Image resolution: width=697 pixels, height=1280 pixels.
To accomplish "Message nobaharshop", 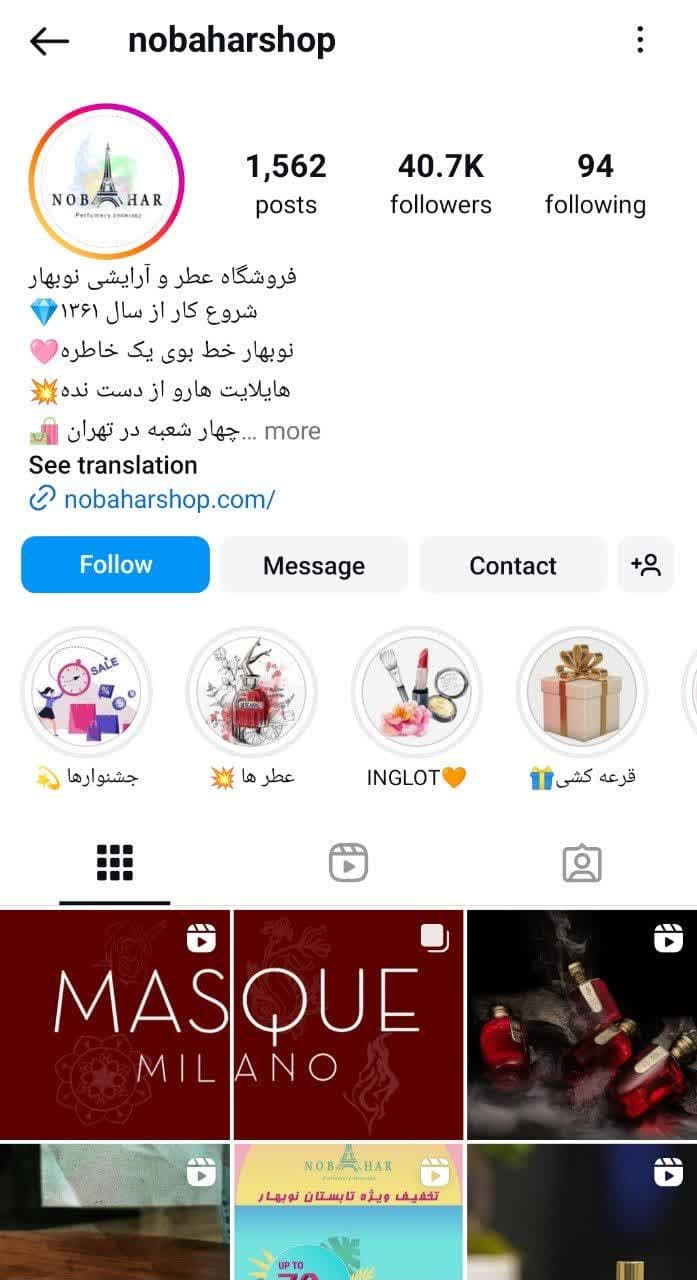I will pyautogui.click(x=313, y=565).
